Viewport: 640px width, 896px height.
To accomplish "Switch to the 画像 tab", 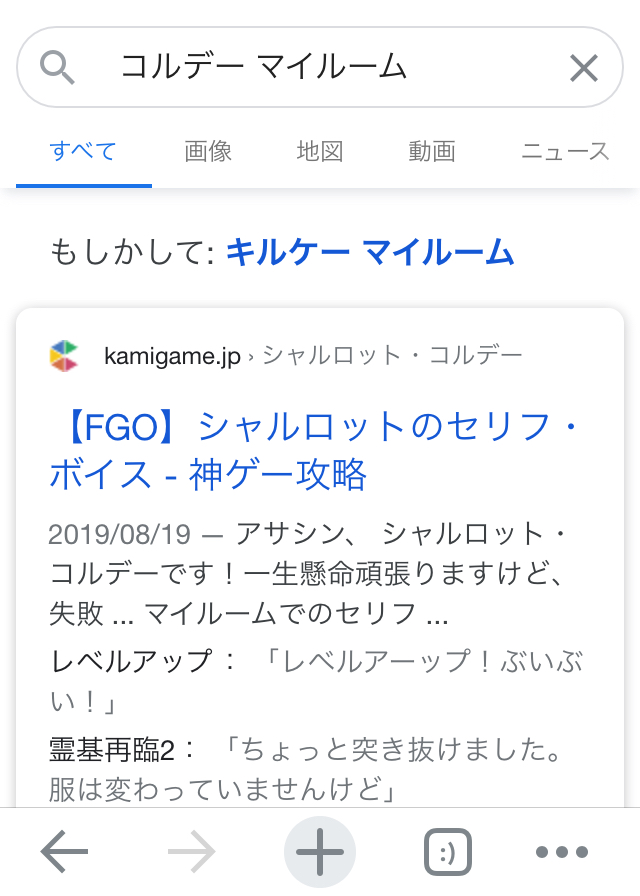I will tap(208, 152).
